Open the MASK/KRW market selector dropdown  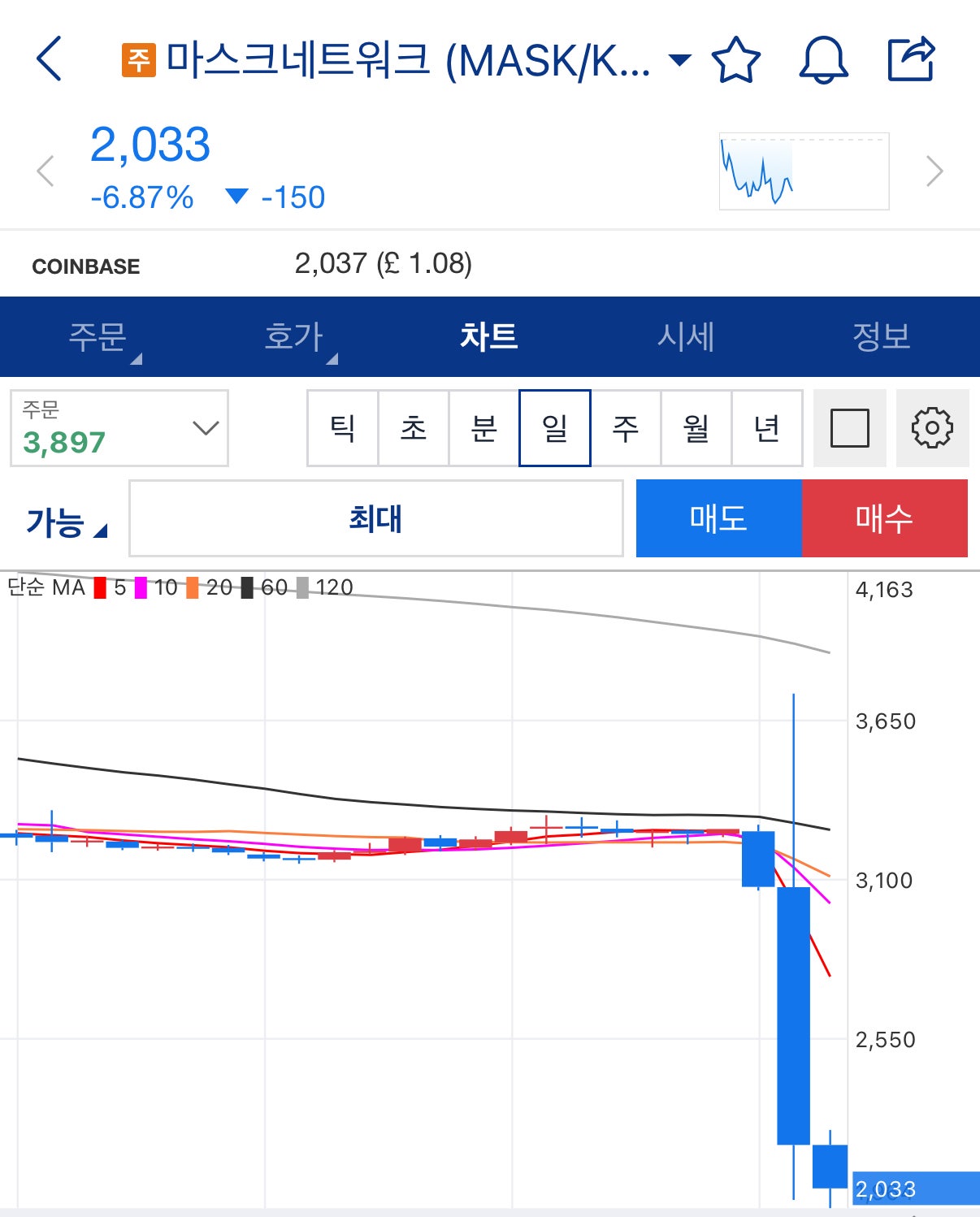(x=679, y=59)
